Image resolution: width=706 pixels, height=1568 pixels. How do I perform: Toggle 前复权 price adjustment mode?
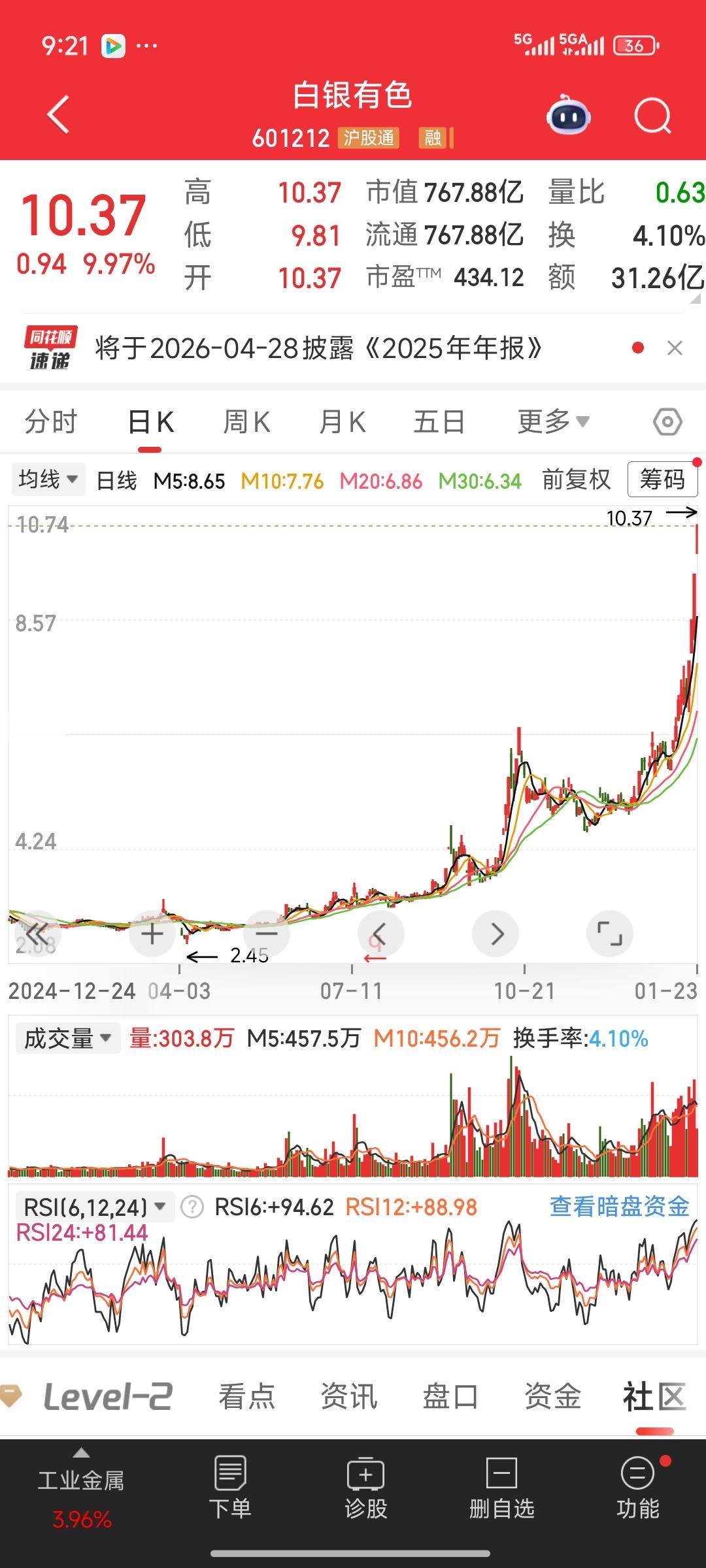point(575,479)
